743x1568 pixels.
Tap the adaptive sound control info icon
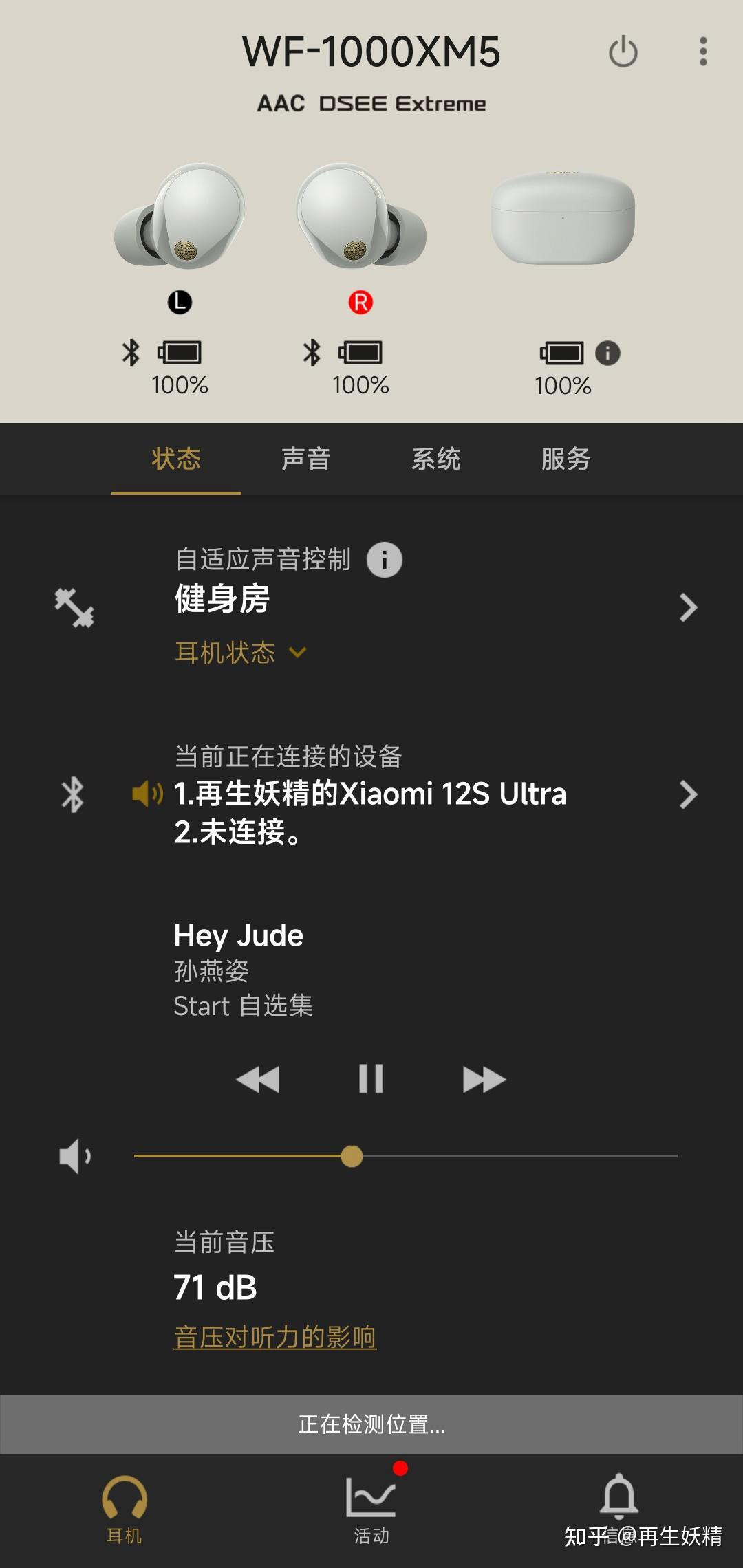[x=384, y=559]
